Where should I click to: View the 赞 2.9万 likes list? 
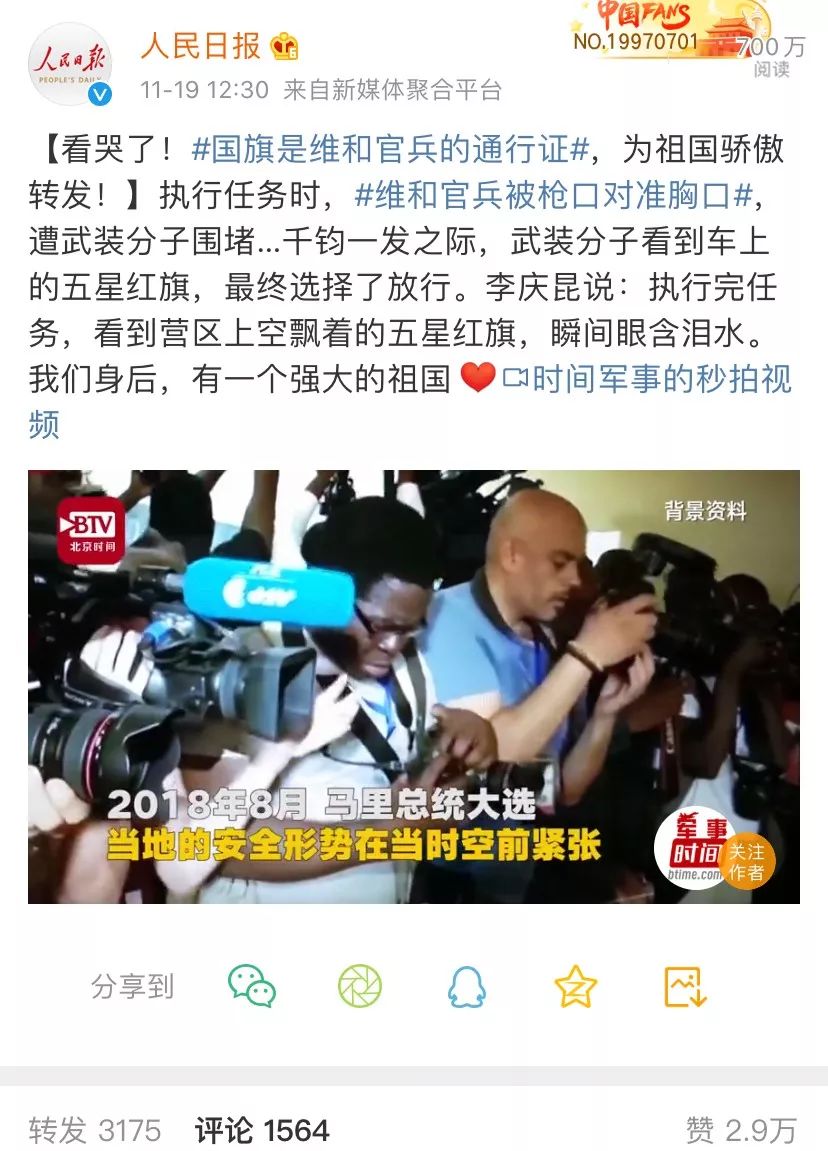741,1130
